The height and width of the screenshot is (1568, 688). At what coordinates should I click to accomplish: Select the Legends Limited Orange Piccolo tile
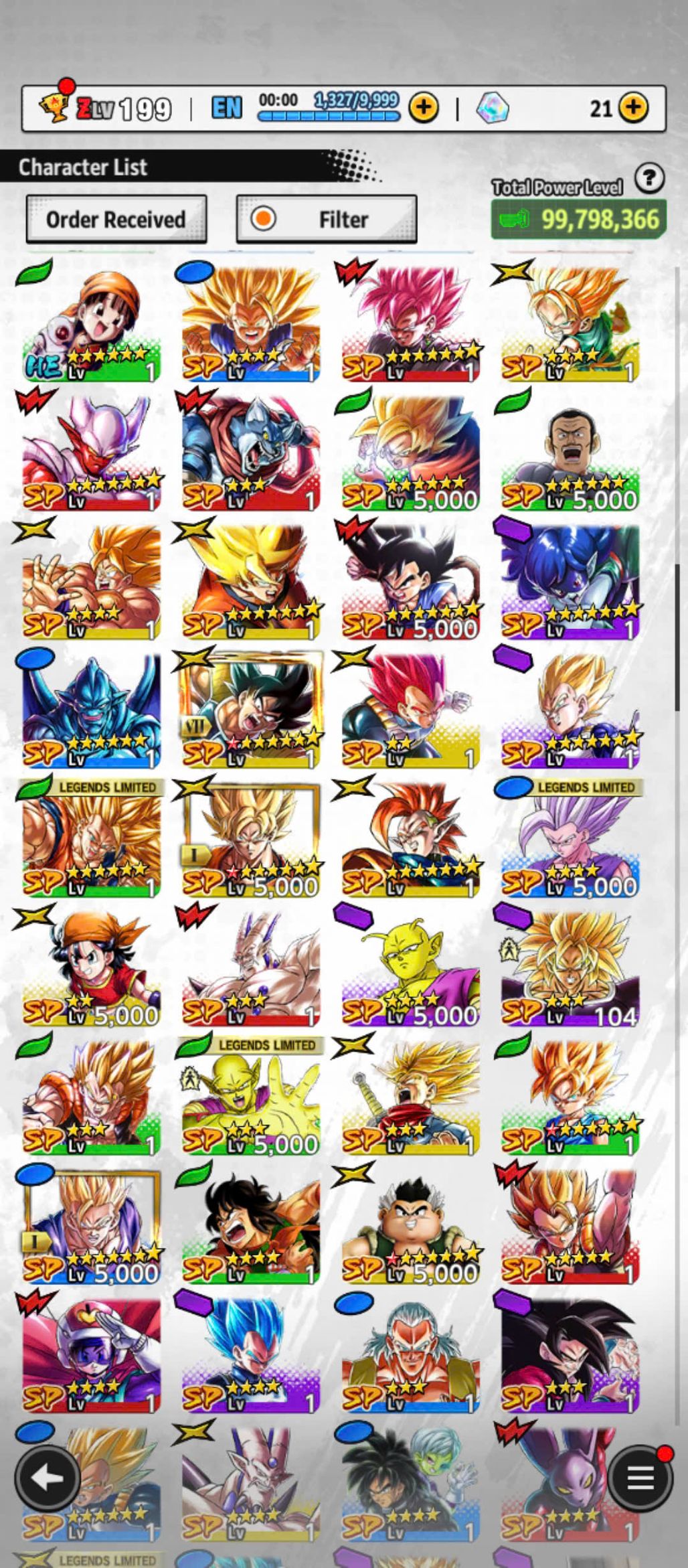click(250, 1098)
